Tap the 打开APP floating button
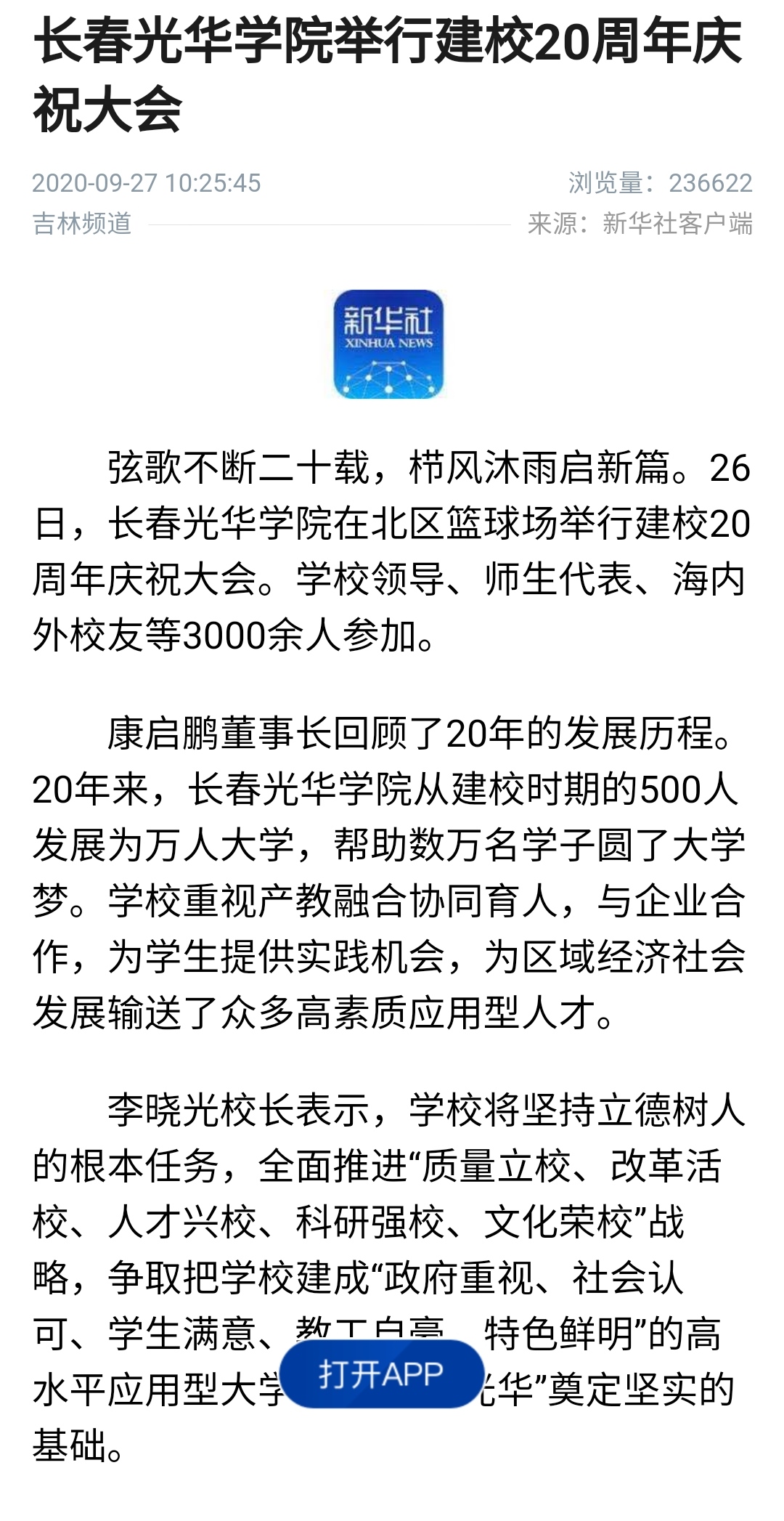784x1521 pixels. coord(381,1374)
